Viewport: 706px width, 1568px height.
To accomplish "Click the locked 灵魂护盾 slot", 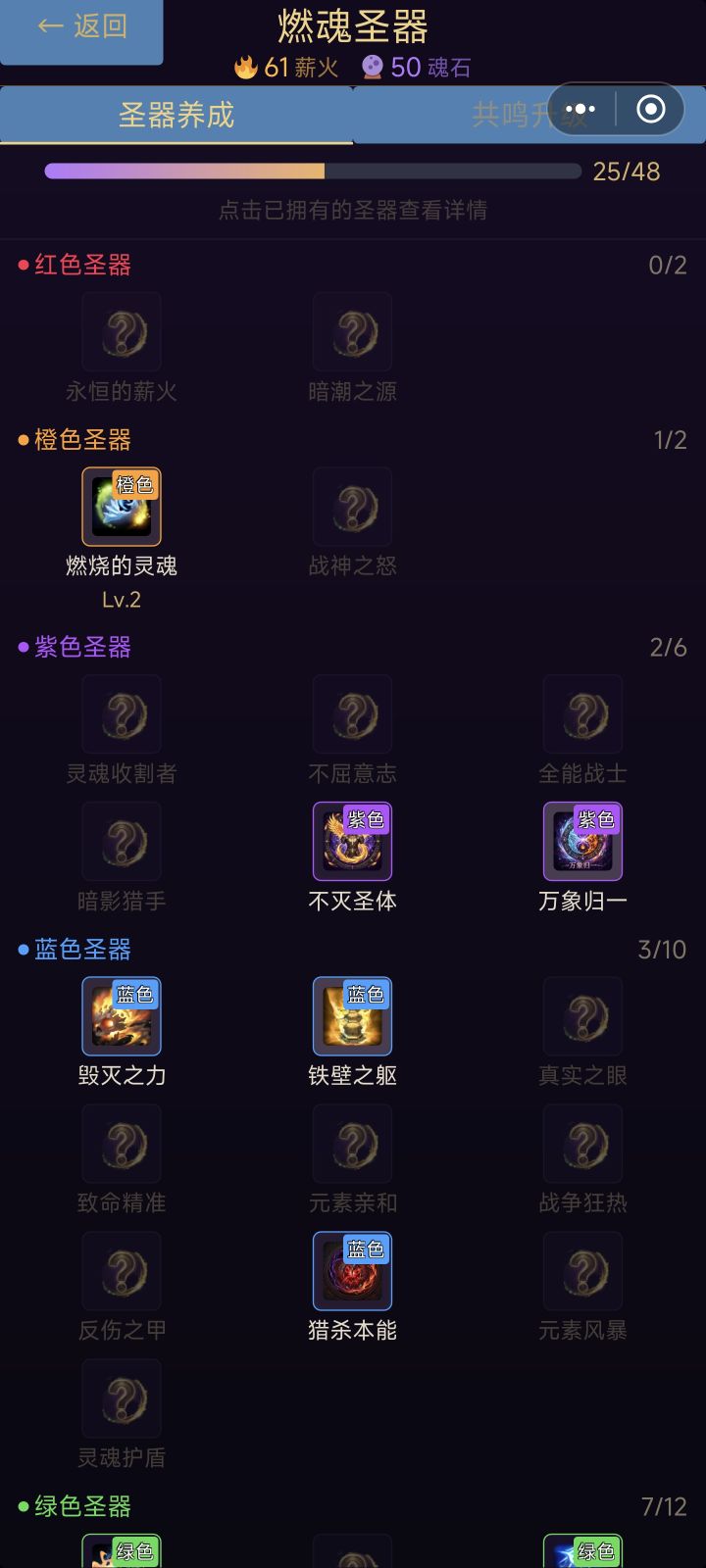I will tap(121, 1397).
